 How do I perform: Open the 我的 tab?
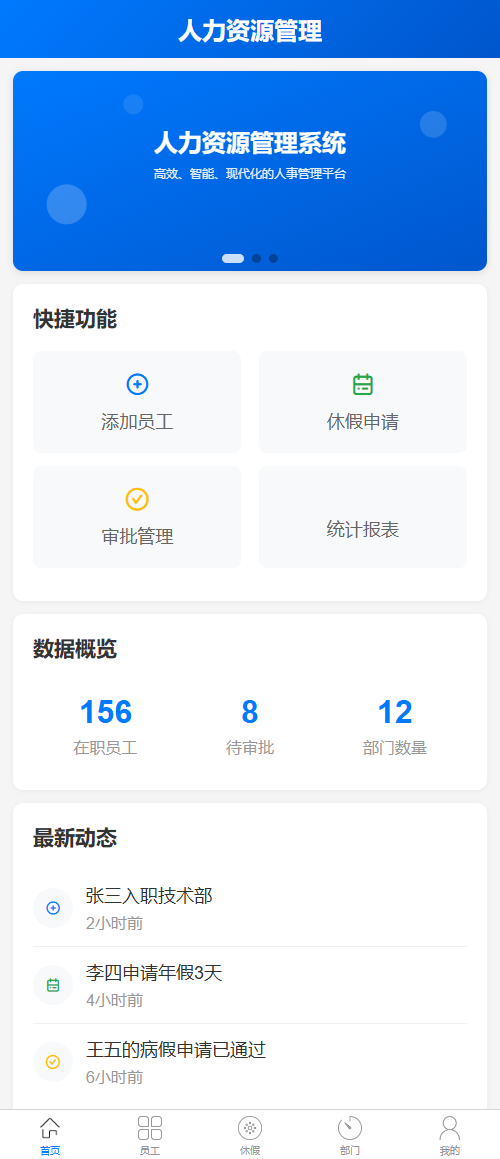[450, 1135]
